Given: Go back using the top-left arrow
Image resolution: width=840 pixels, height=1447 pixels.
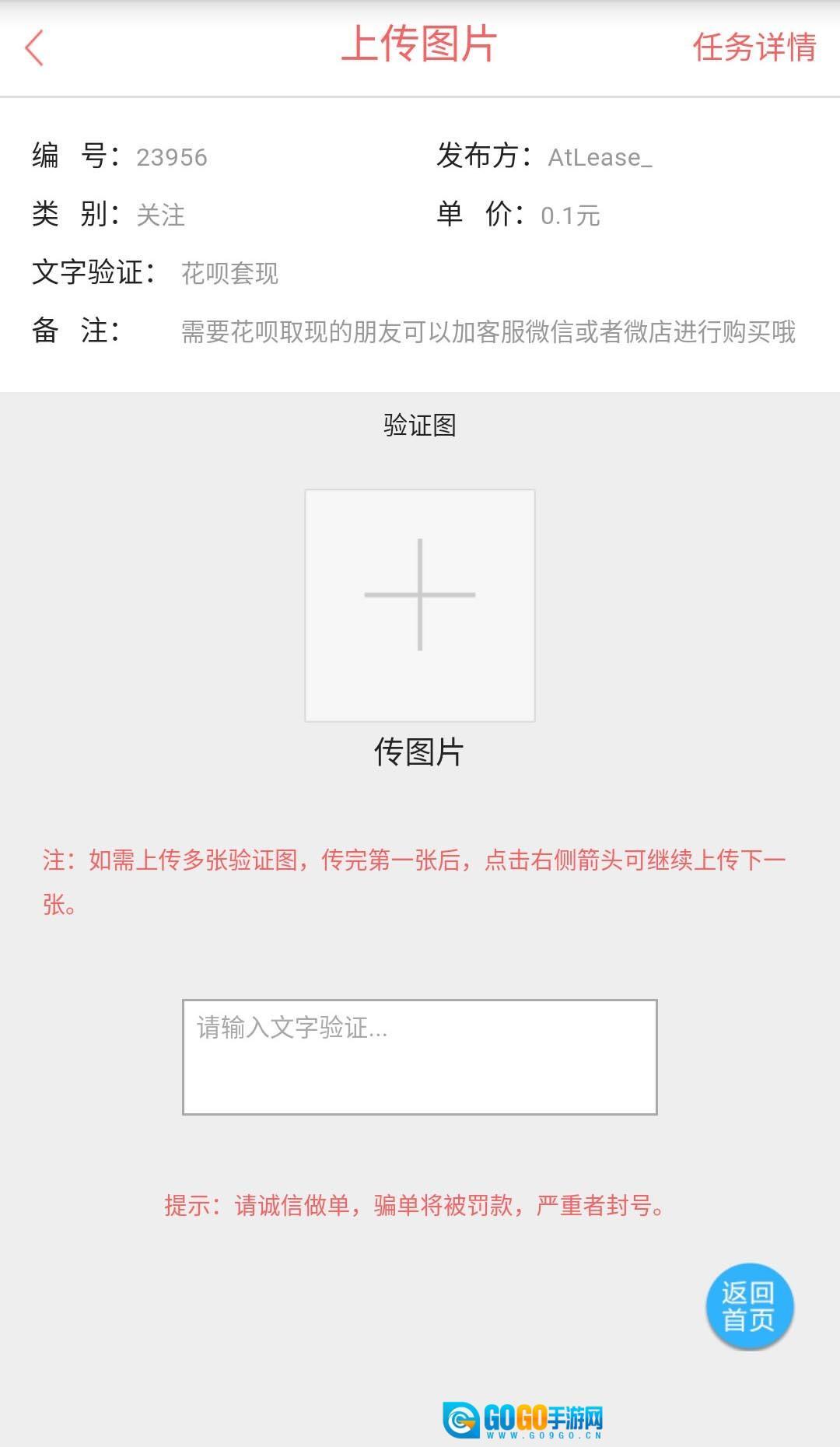Looking at the screenshot, I should click(x=35, y=48).
